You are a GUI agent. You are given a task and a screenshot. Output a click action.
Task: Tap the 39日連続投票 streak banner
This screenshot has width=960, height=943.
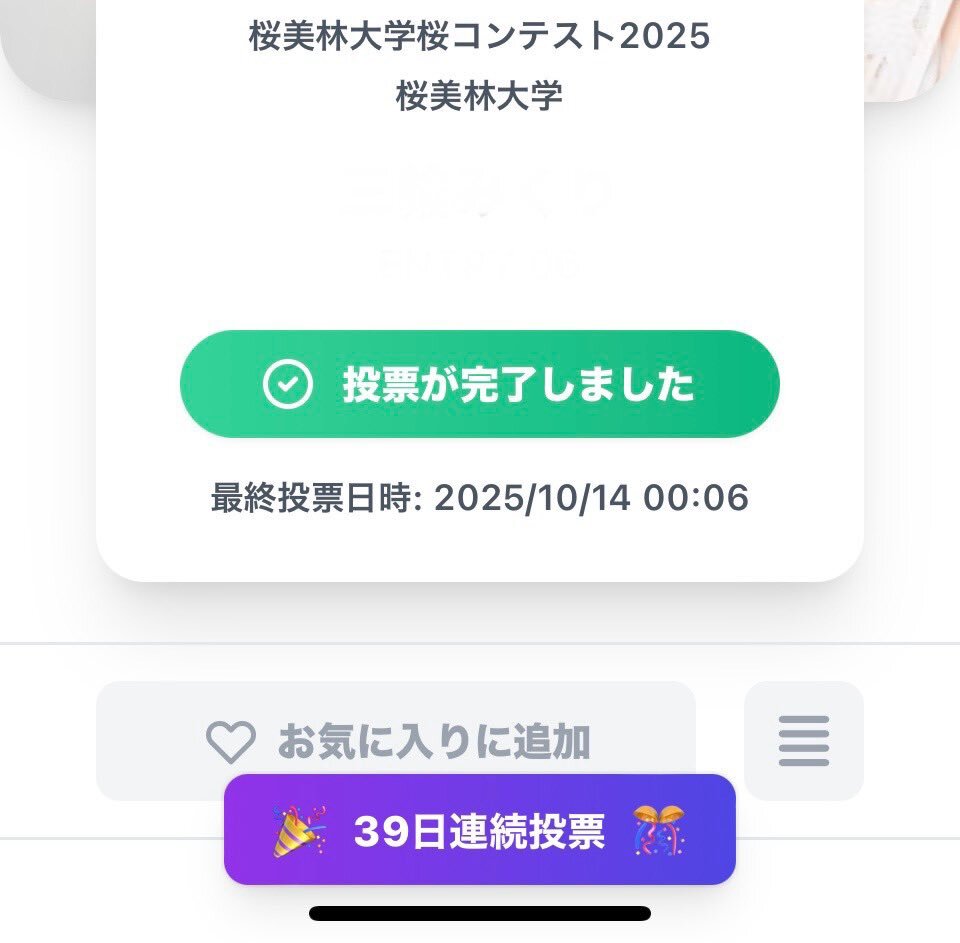[x=479, y=830]
